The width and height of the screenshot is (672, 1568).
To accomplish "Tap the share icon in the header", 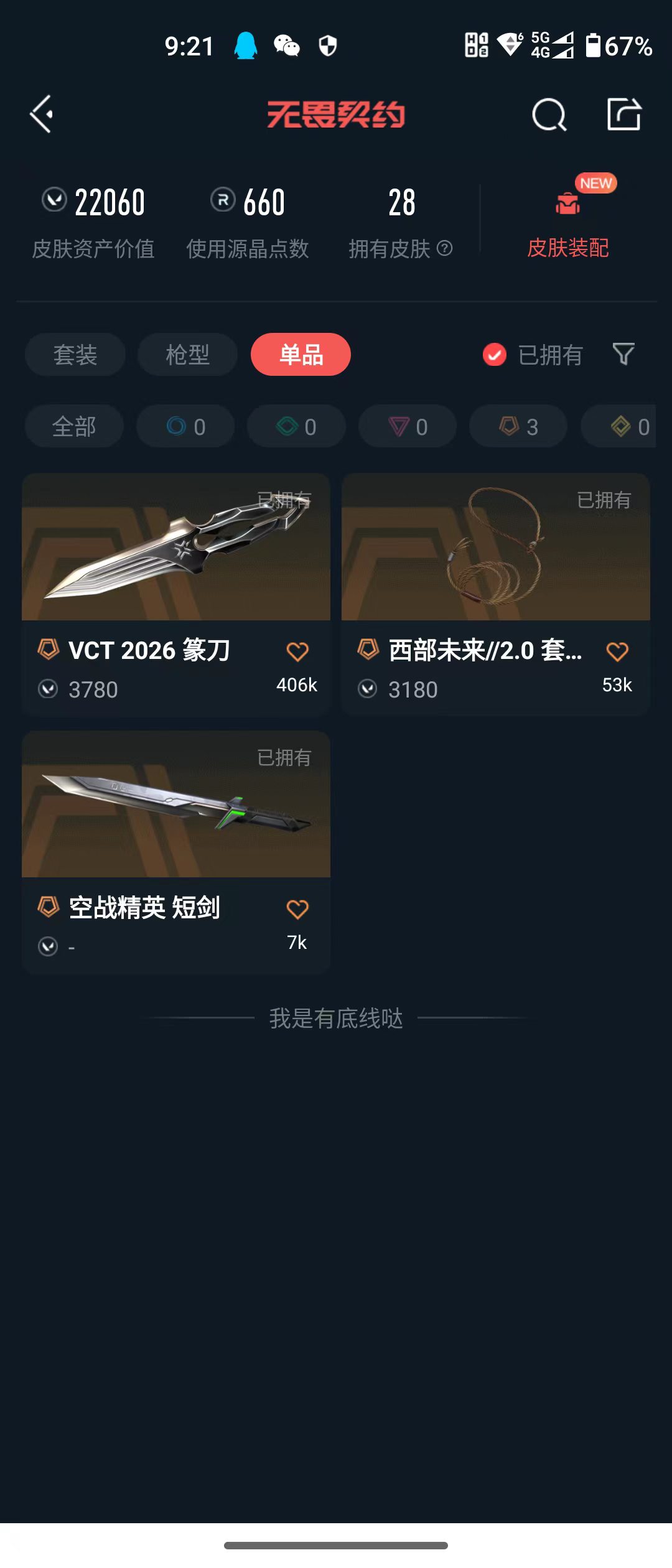I will click(x=624, y=114).
